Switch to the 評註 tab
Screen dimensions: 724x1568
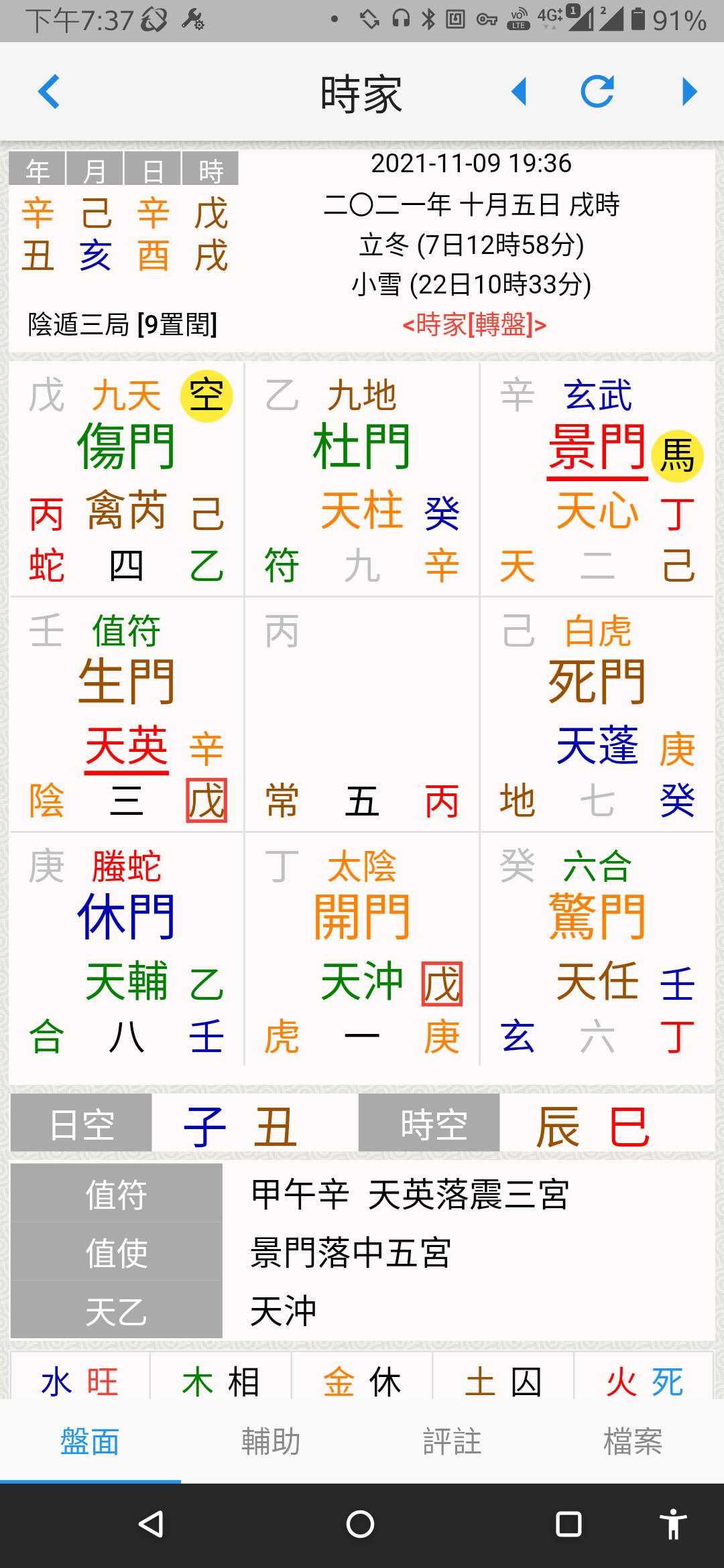(x=452, y=1441)
